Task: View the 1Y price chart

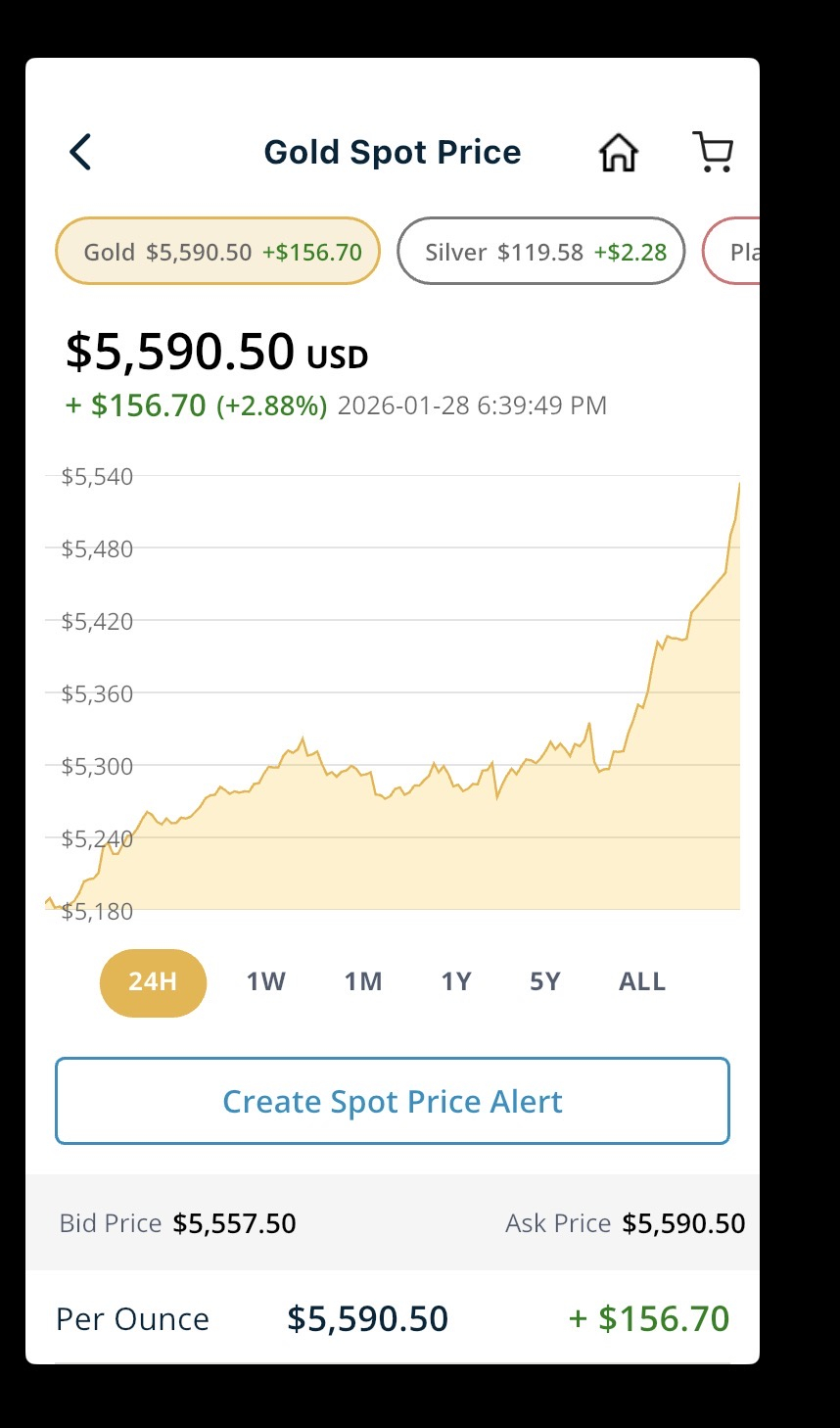Action: (456, 982)
